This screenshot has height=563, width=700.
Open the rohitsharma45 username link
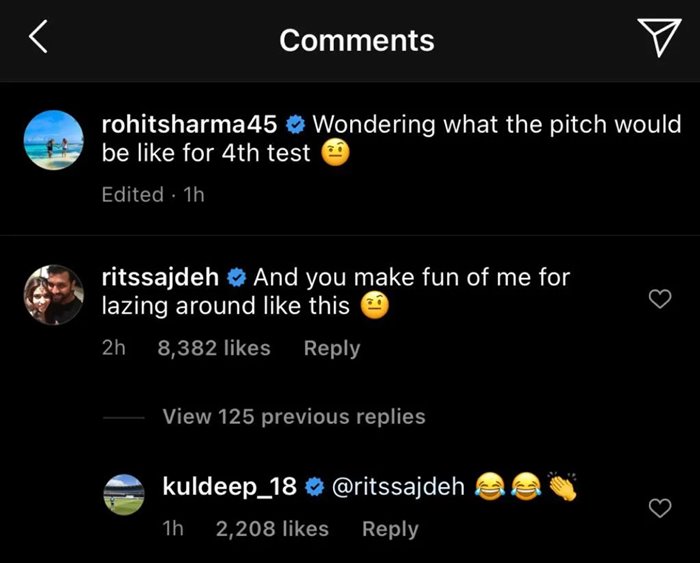pos(190,125)
